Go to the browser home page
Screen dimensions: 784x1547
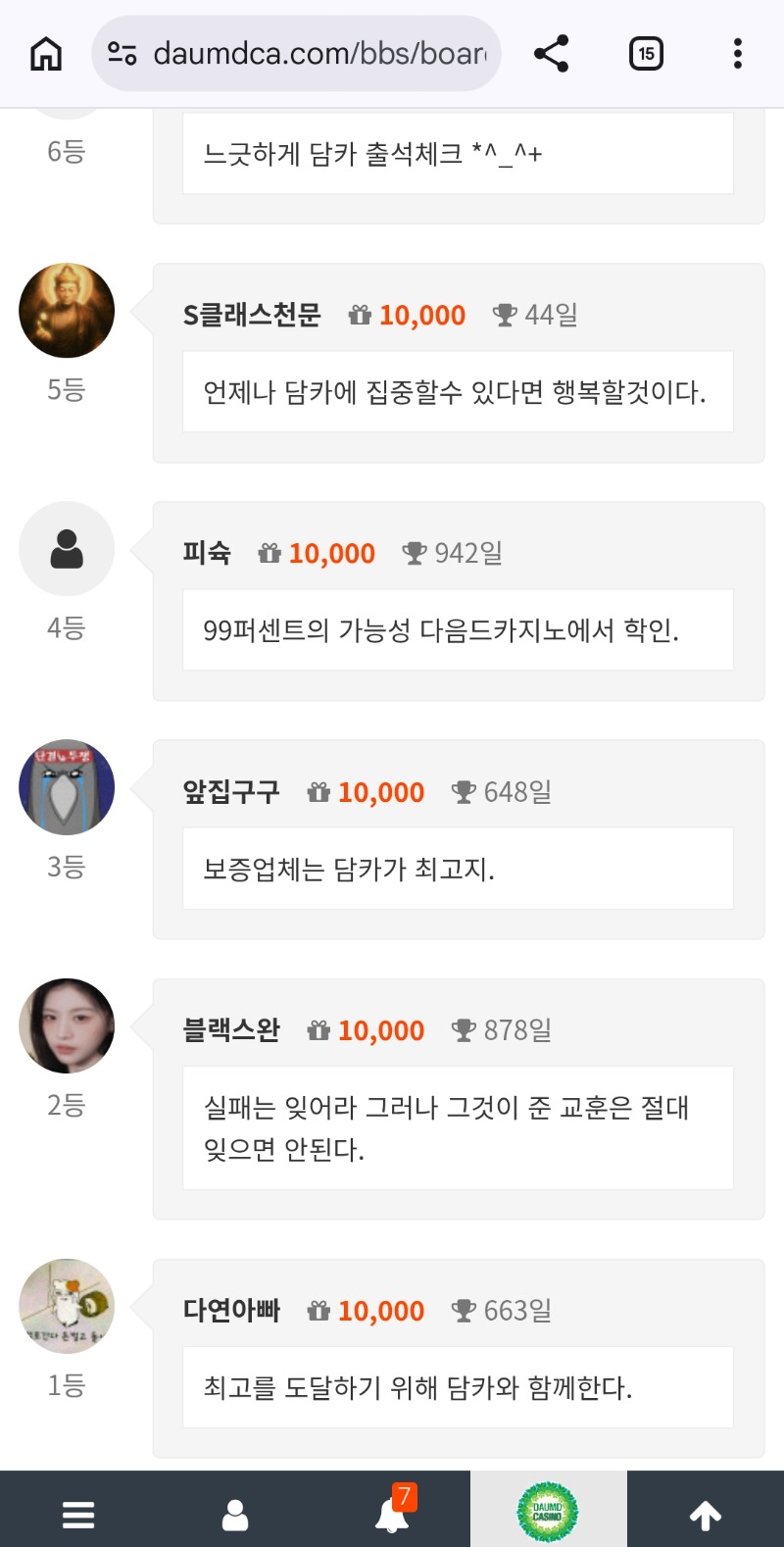click(46, 53)
